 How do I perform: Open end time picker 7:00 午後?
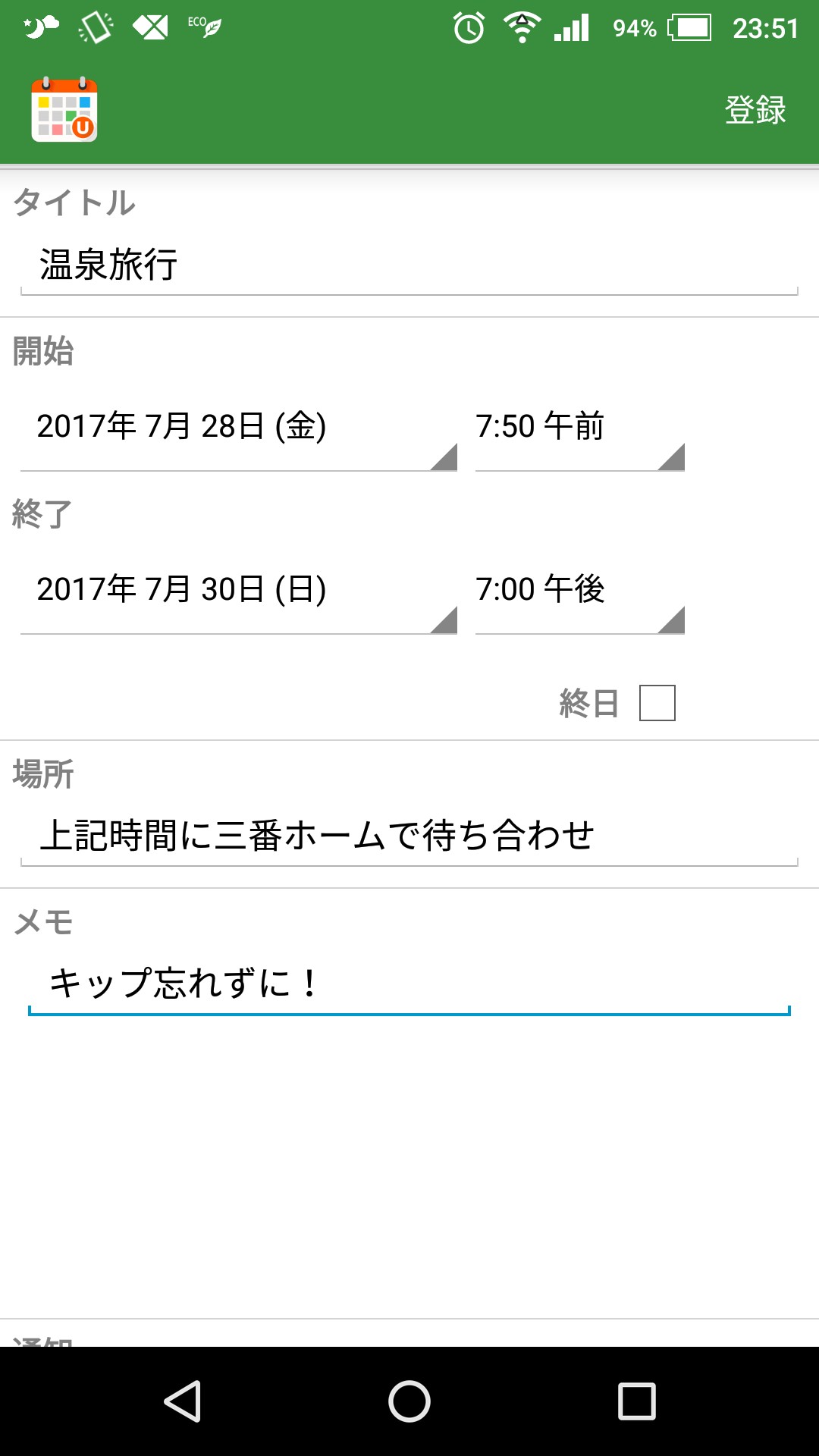pyautogui.click(x=579, y=590)
